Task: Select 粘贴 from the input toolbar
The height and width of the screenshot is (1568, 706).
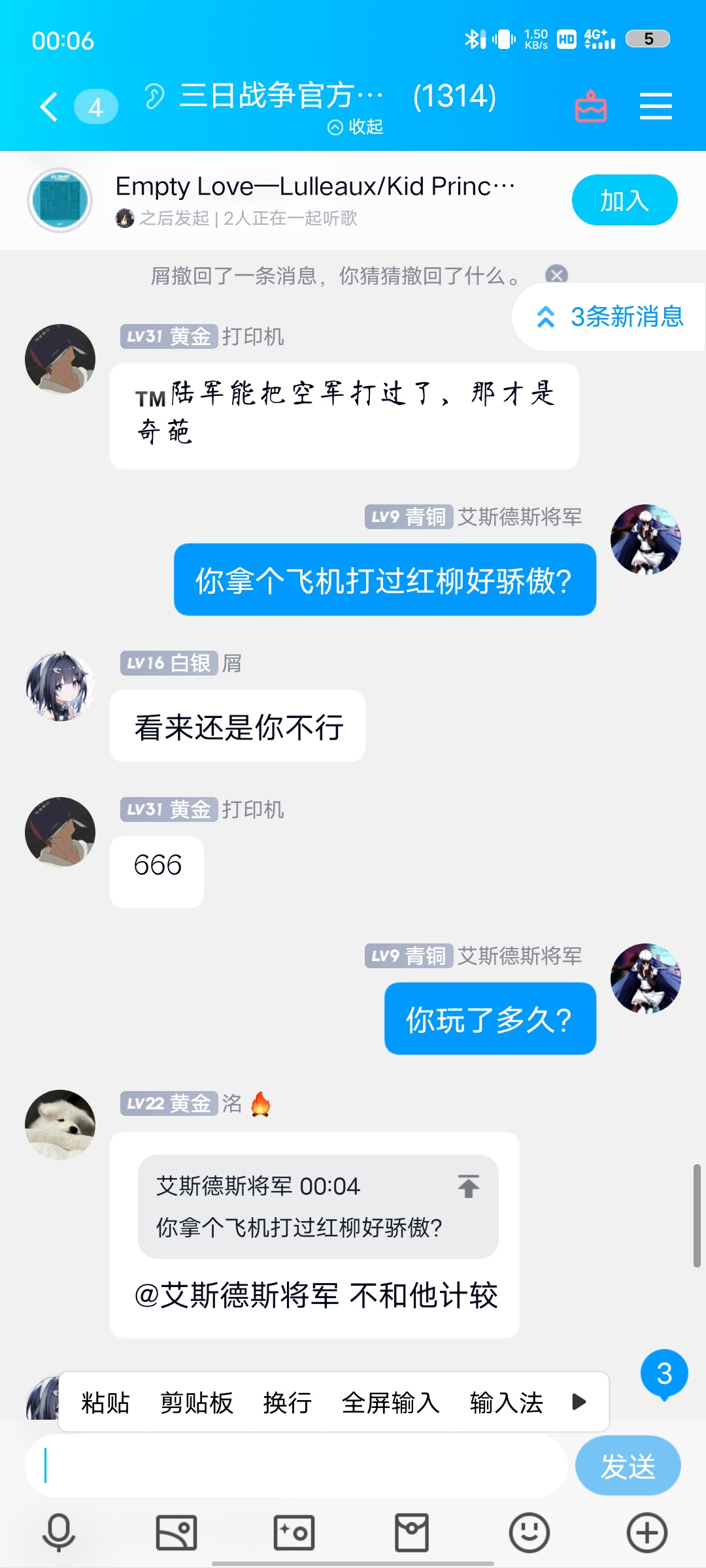Action: [105, 1401]
